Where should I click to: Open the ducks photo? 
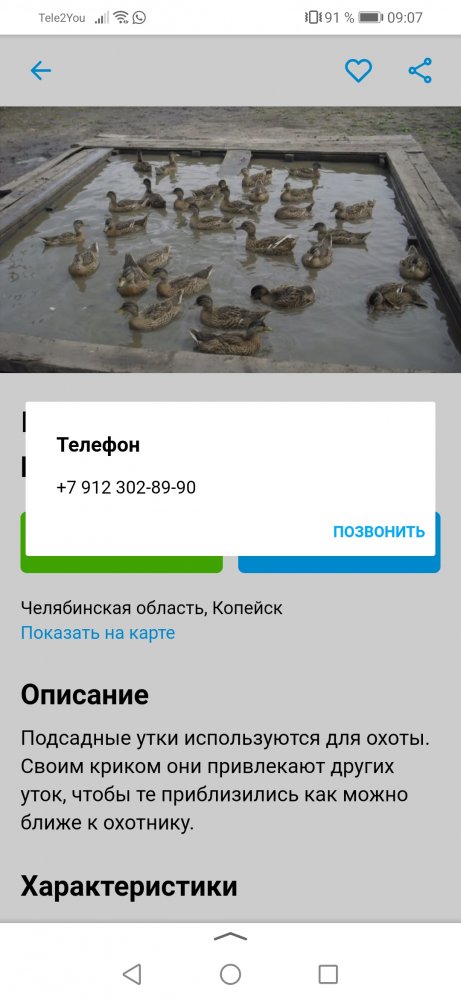(x=230, y=239)
